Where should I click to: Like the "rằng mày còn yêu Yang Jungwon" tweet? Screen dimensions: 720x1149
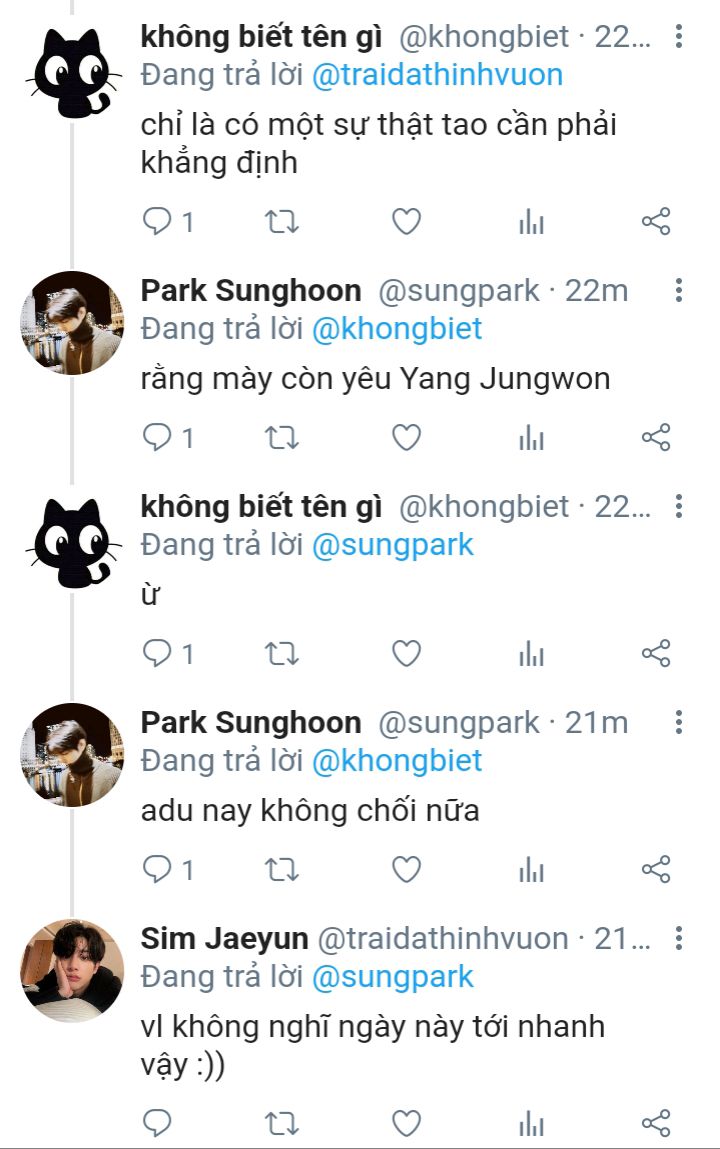coord(405,437)
